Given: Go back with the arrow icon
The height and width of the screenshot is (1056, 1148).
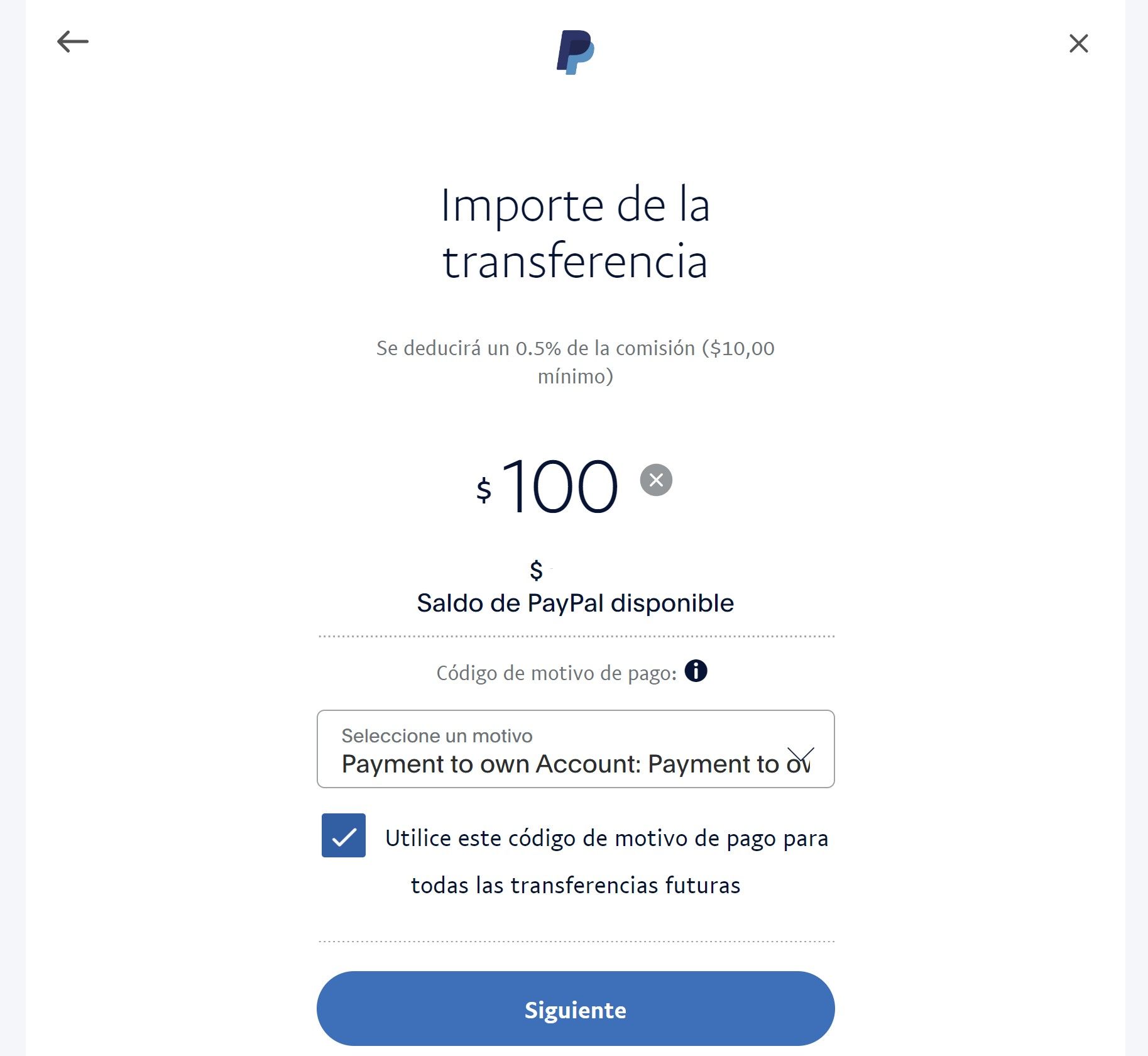Looking at the screenshot, I should pyautogui.click(x=73, y=42).
